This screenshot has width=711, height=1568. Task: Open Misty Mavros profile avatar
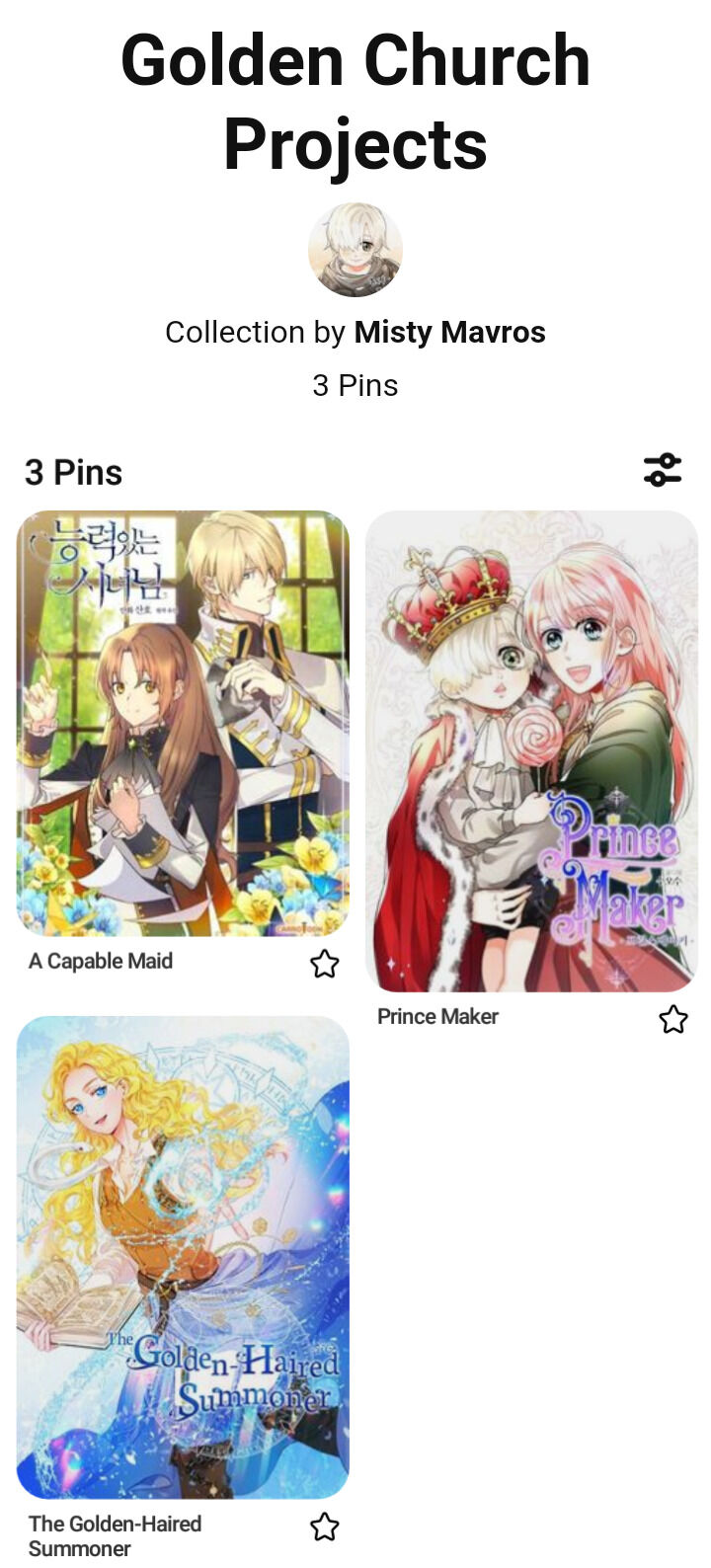tap(355, 250)
